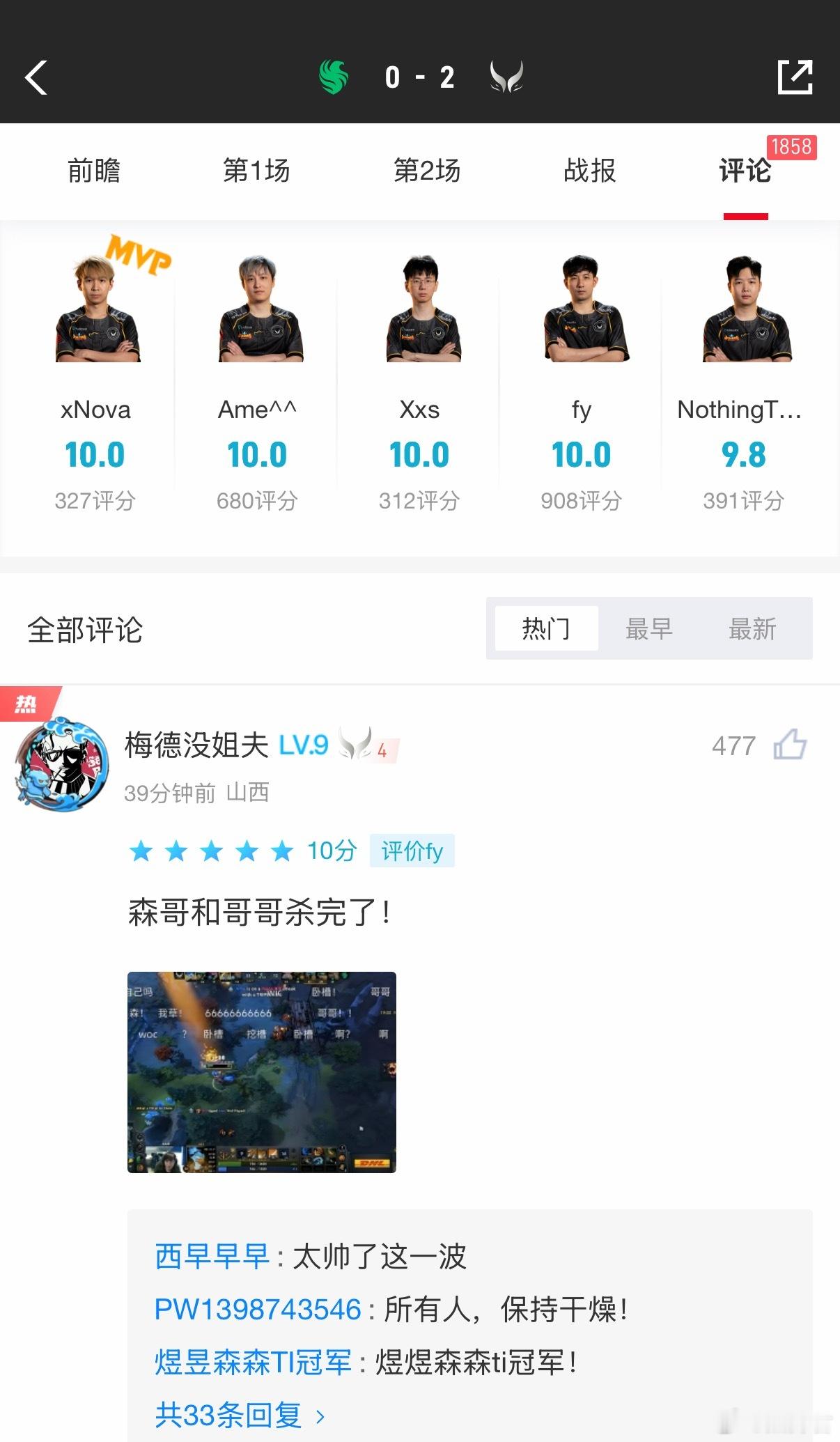Tap the fifth star in the rating
This screenshot has width=840, height=1442.
pyautogui.click(x=281, y=851)
